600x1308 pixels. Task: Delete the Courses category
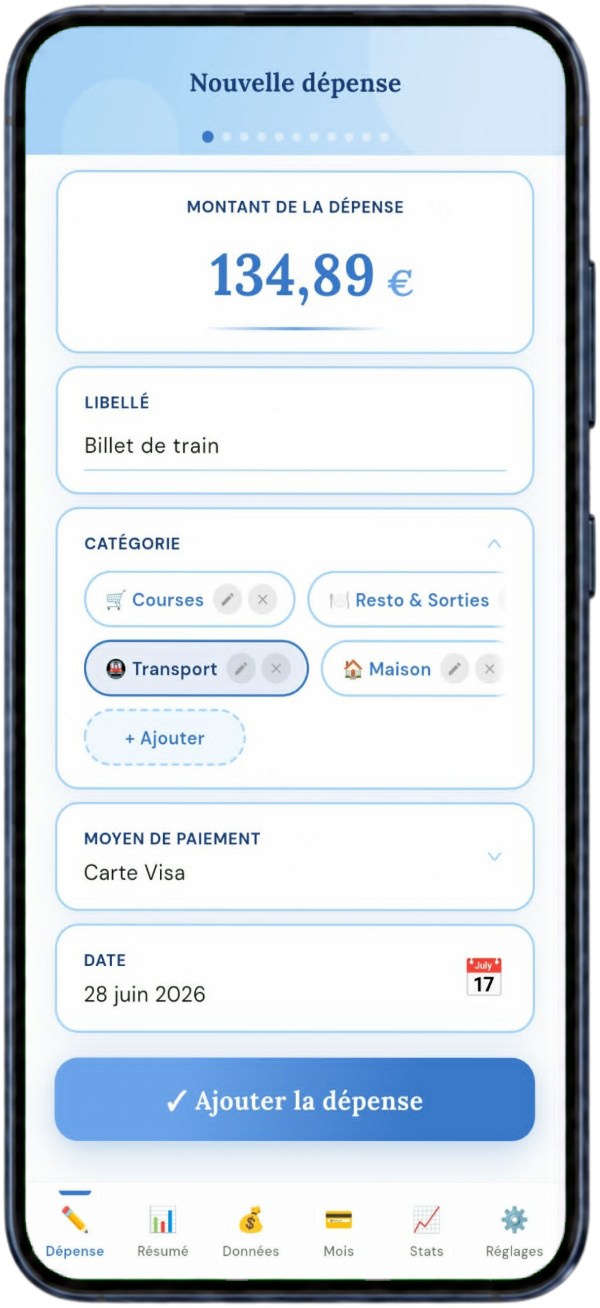[262, 600]
